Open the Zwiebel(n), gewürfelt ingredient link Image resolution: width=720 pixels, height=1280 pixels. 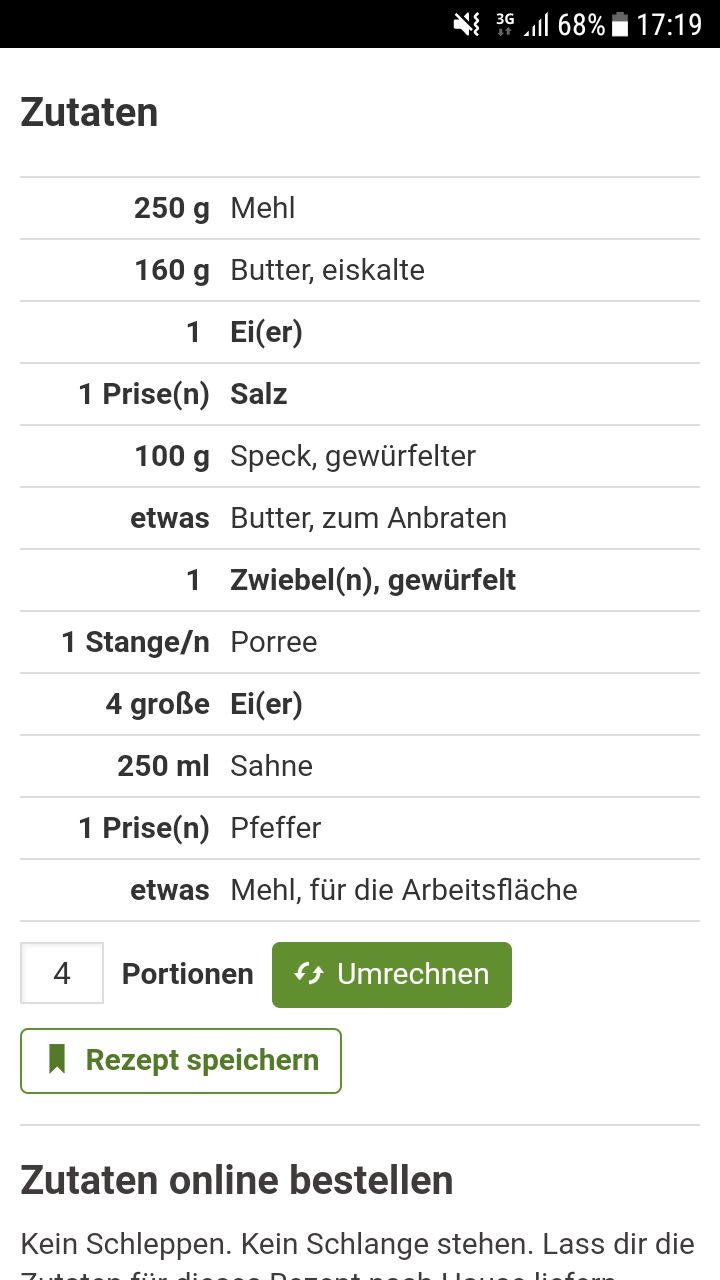tap(372, 580)
